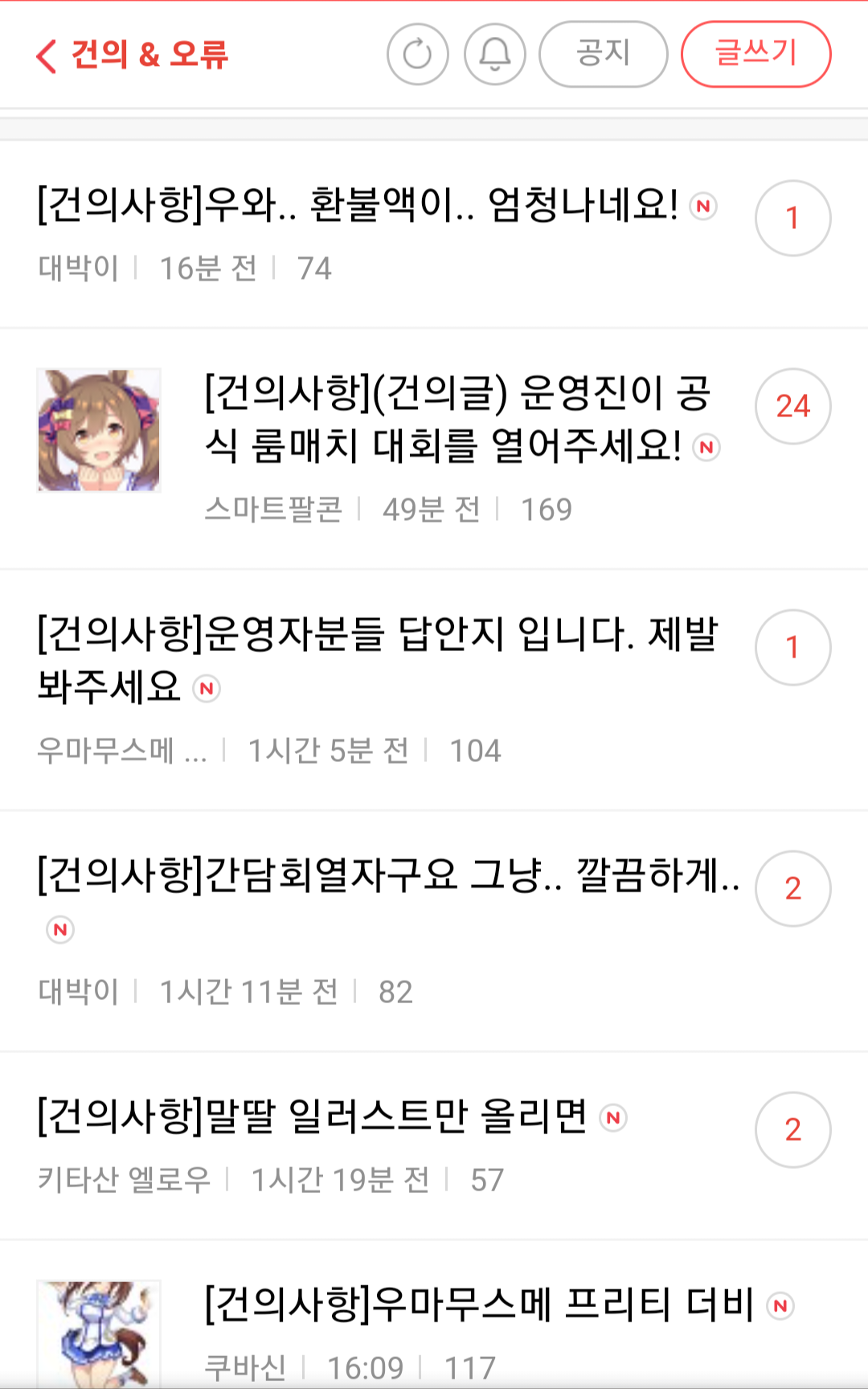This screenshot has height=1389, width=868.
Task: Refresh the post list
Action: pyautogui.click(x=417, y=55)
